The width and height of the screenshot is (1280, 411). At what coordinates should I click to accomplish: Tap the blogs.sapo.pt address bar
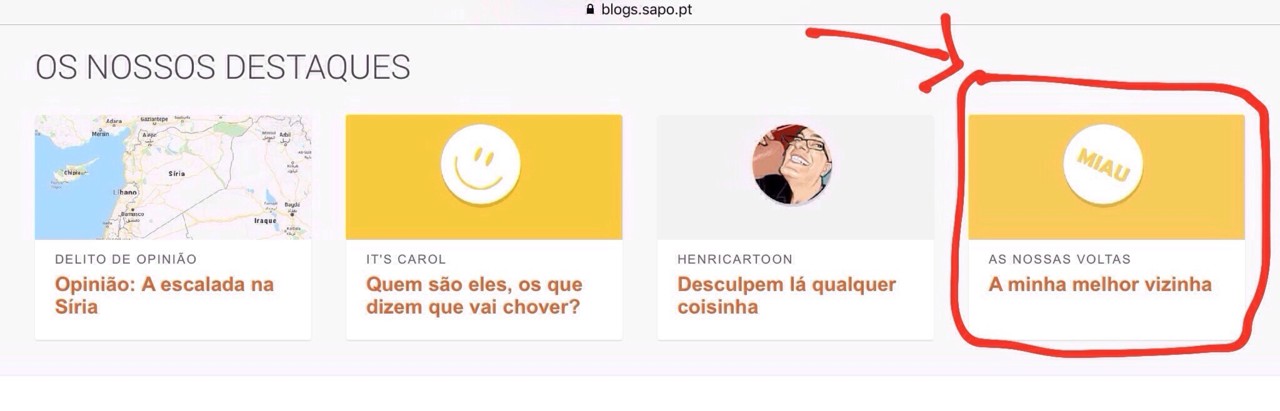tap(640, 10)
